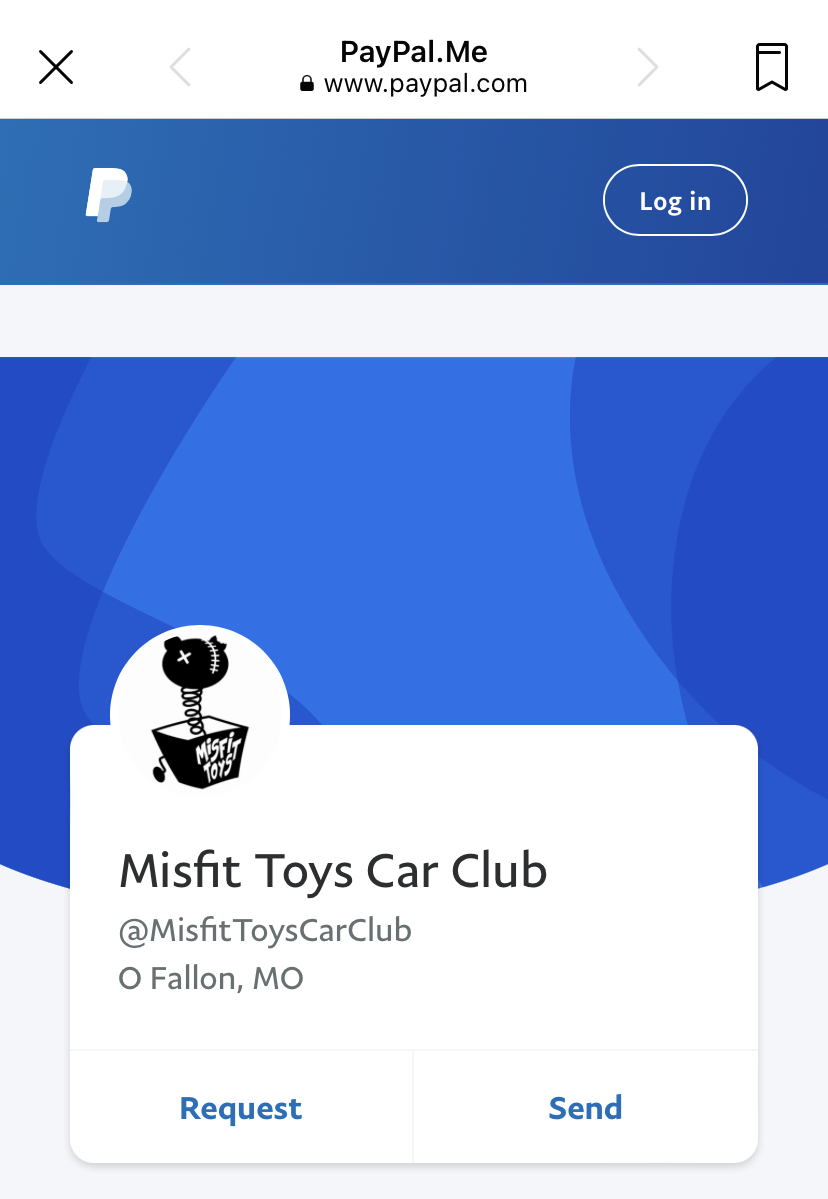
Task: Request money from Misfit Toys Car Club
Action: click(241, 1107)
